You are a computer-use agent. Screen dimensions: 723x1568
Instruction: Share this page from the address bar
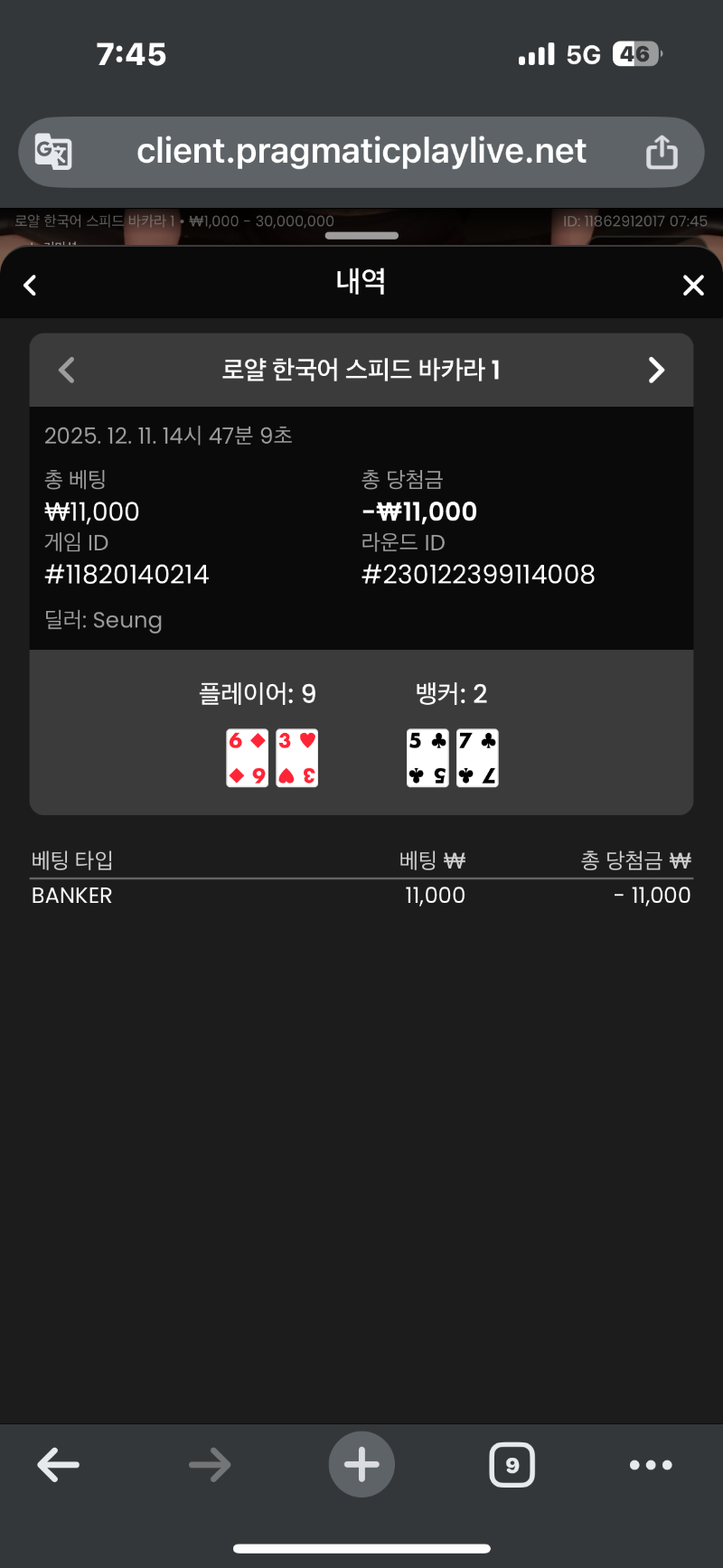[x=662, y=152]
